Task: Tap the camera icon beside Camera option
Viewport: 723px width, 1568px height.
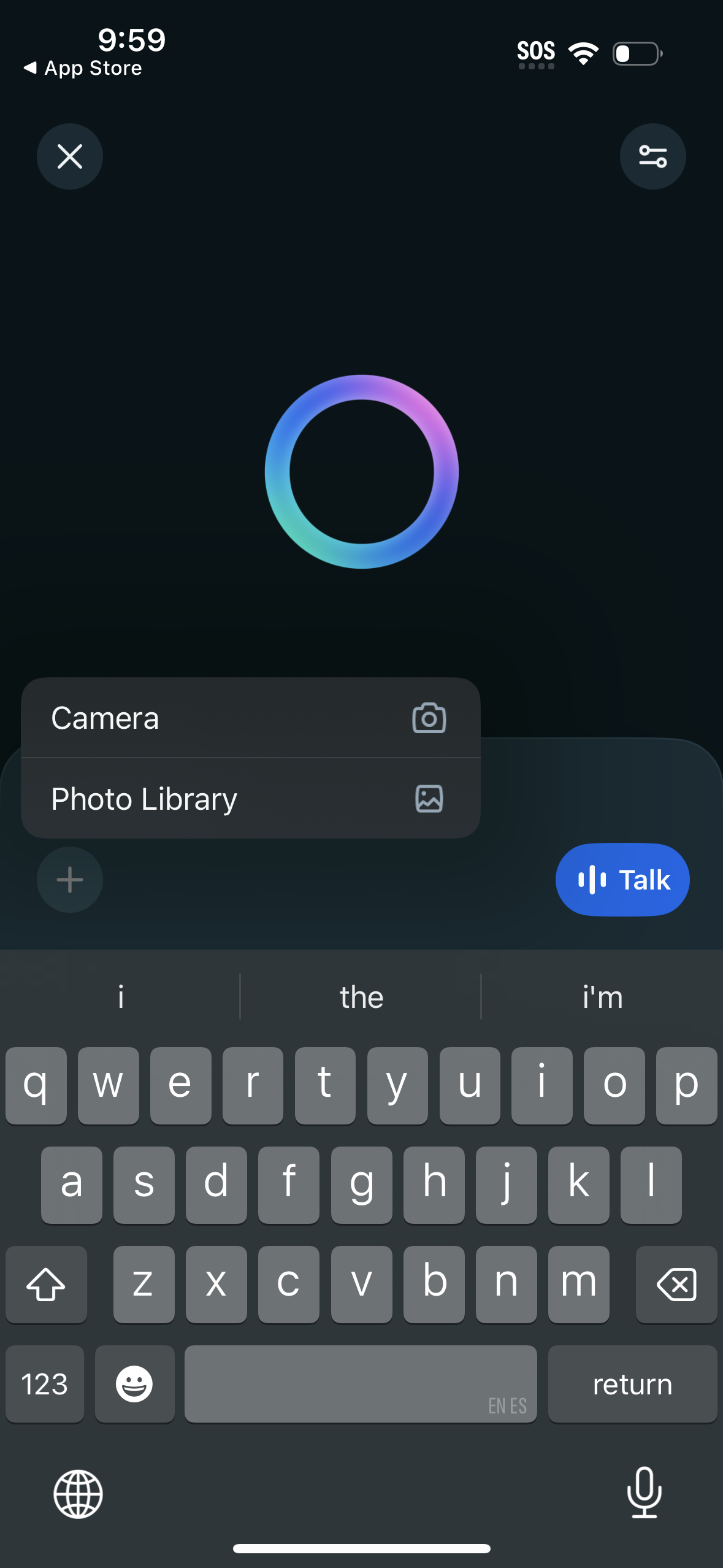Action: [x=428, y=718]
